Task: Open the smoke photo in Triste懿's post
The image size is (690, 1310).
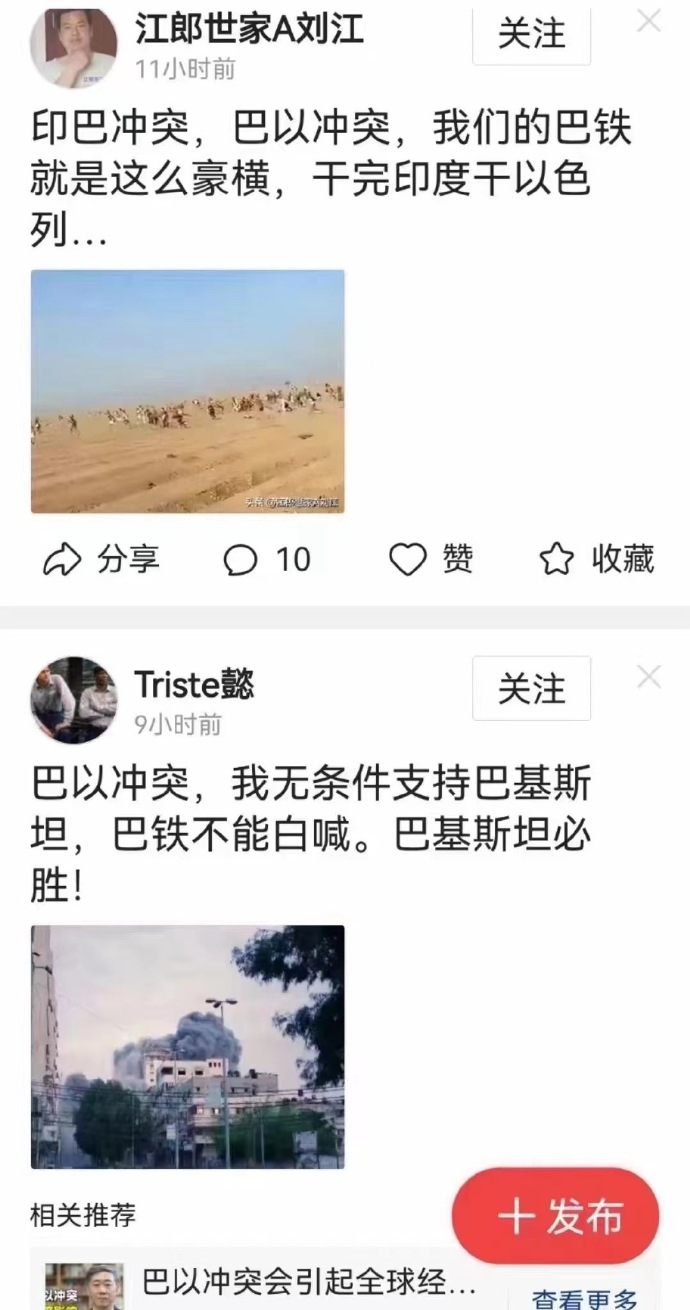Action: [188, 1046]
